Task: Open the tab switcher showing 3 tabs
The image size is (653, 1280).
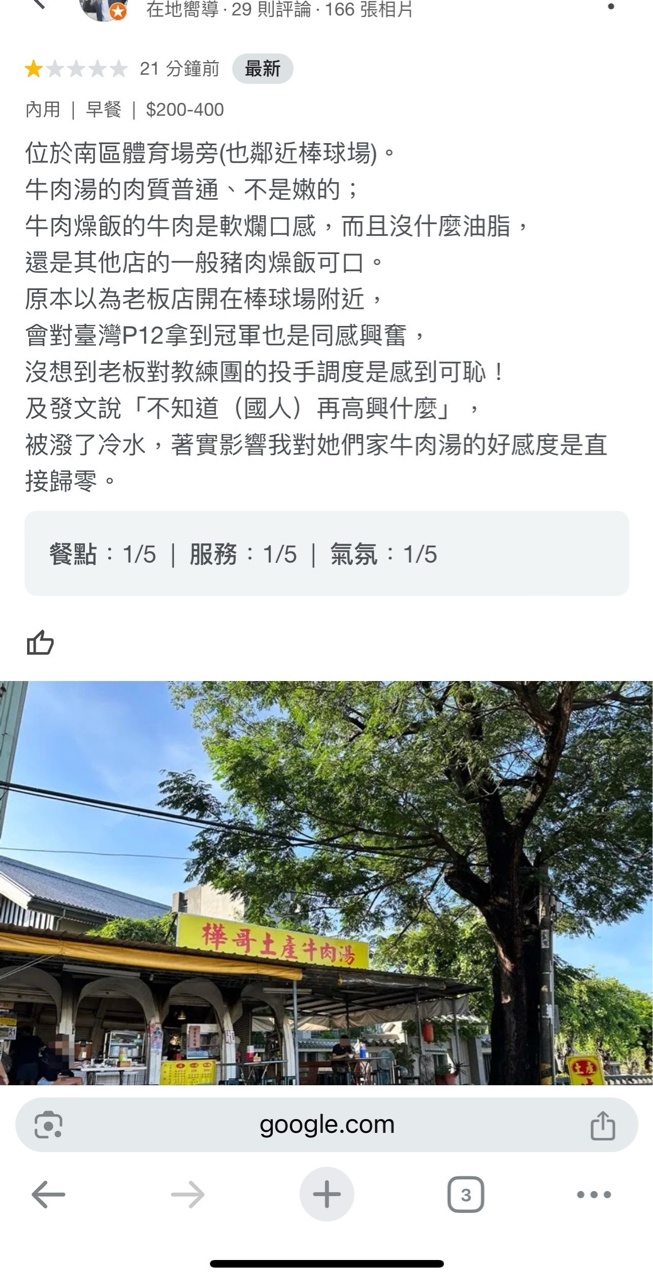Action: tap(465, 1194)
